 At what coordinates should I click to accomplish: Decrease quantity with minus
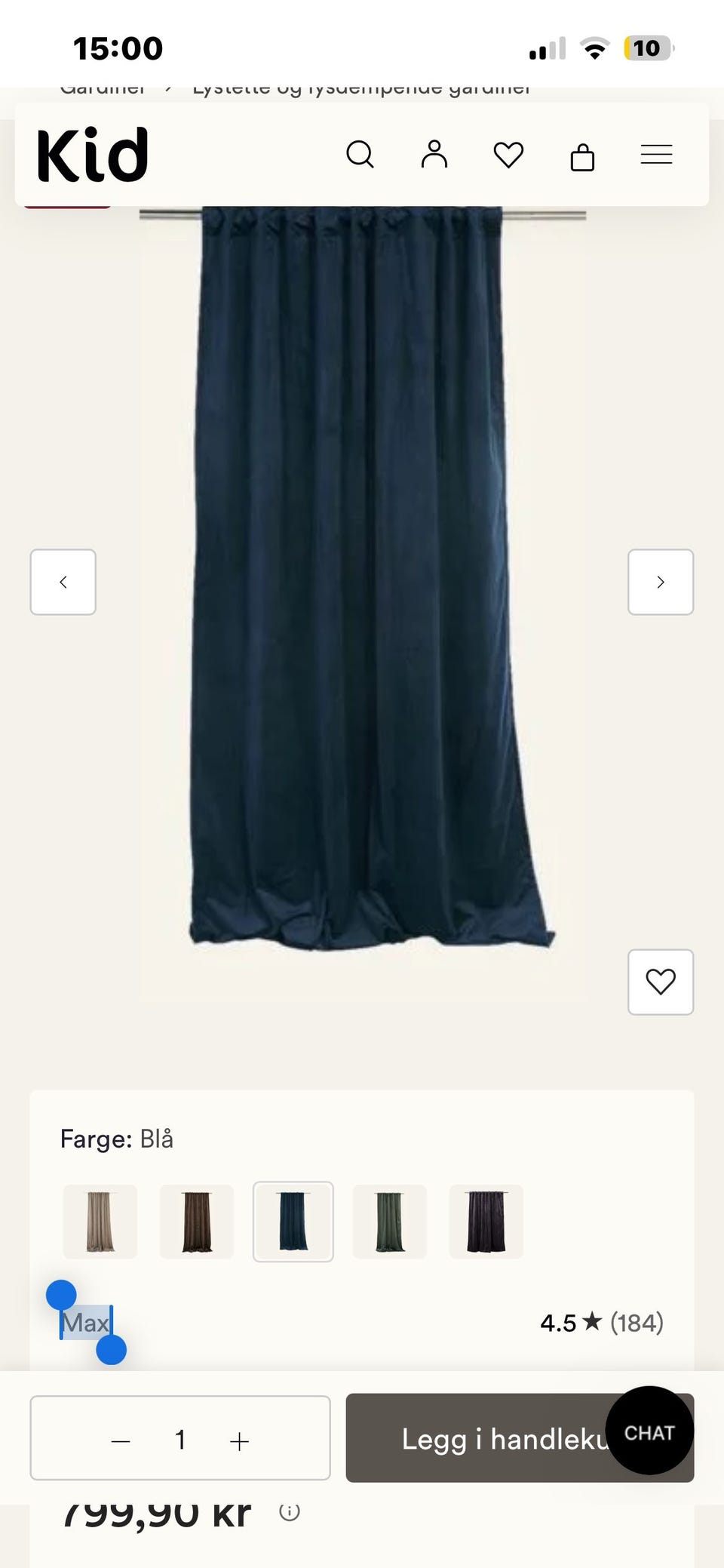click(x=121, y=1441)
